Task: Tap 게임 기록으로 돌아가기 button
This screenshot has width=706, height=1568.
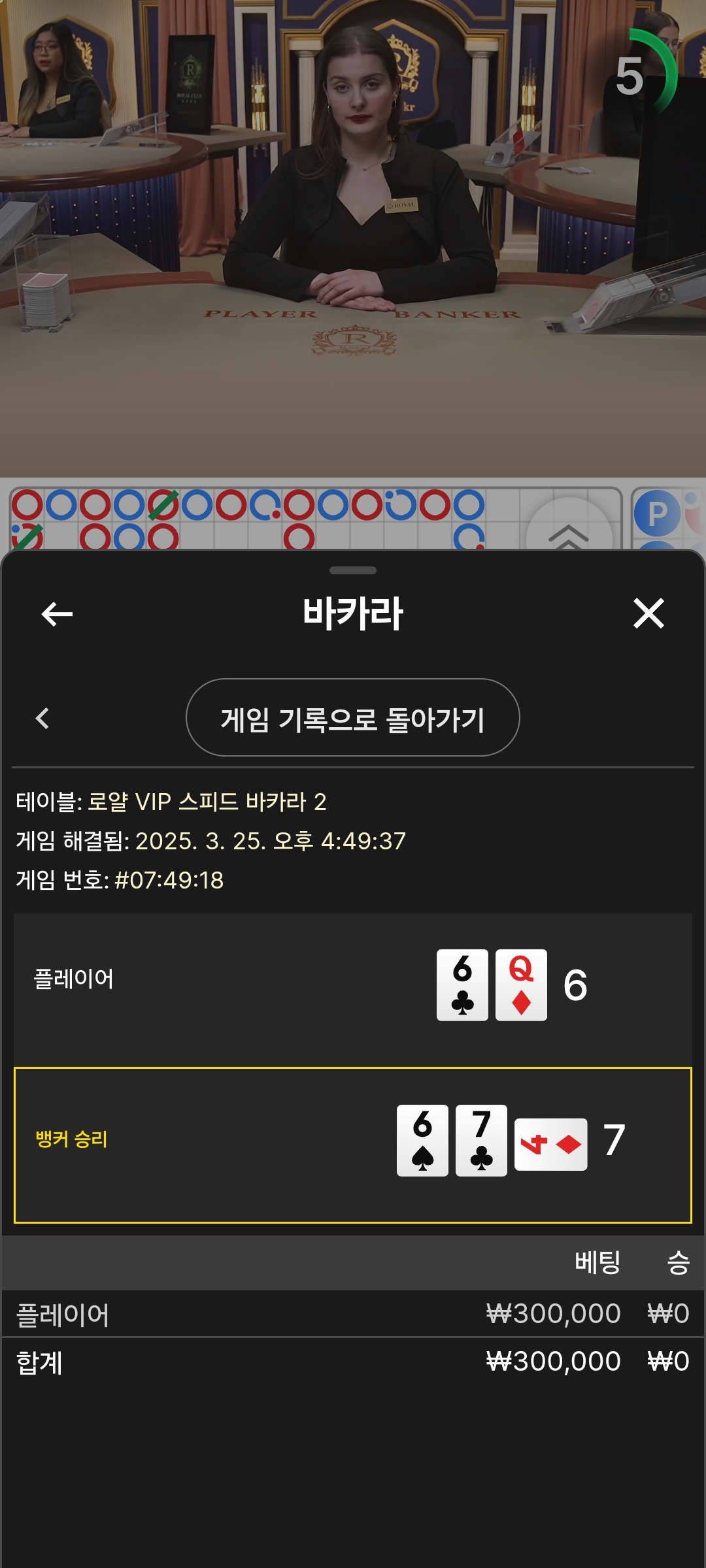Action: [353, 718]
